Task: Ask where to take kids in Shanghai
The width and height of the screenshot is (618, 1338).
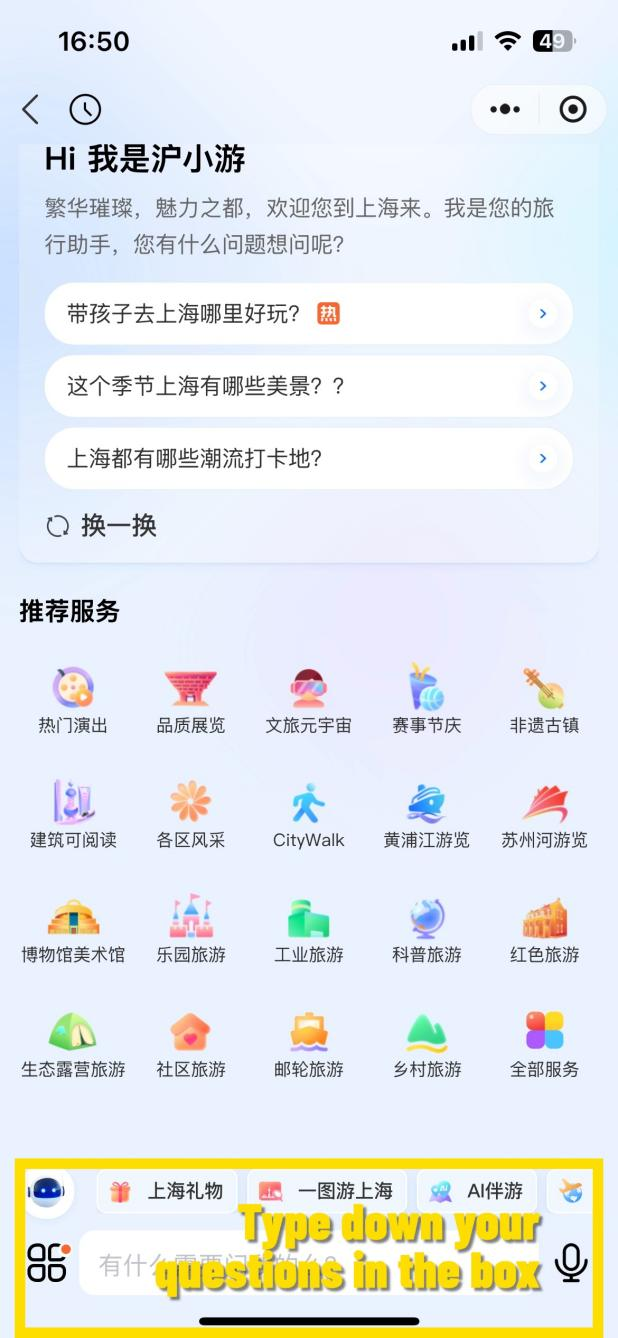Action: (308, 314)
